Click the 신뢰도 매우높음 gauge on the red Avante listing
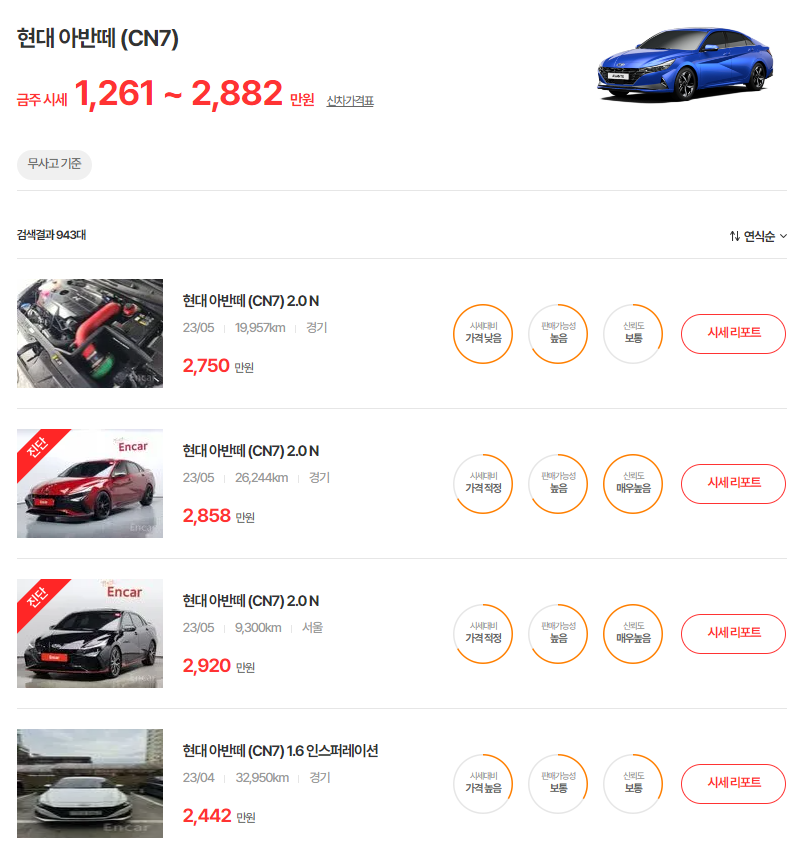This screenshot has height=856, width=810. 632,484
